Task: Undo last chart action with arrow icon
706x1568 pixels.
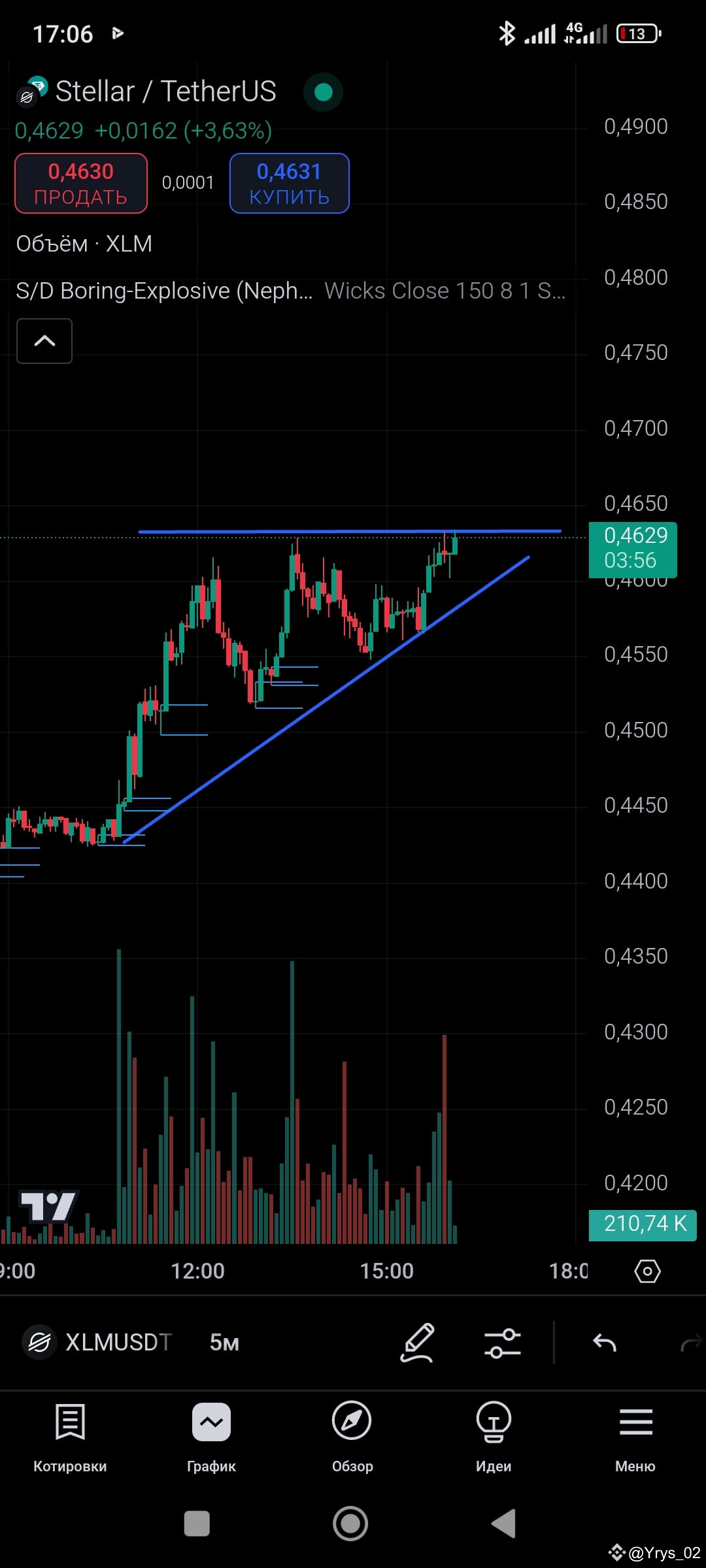Action: click(x=605, y=1344)
